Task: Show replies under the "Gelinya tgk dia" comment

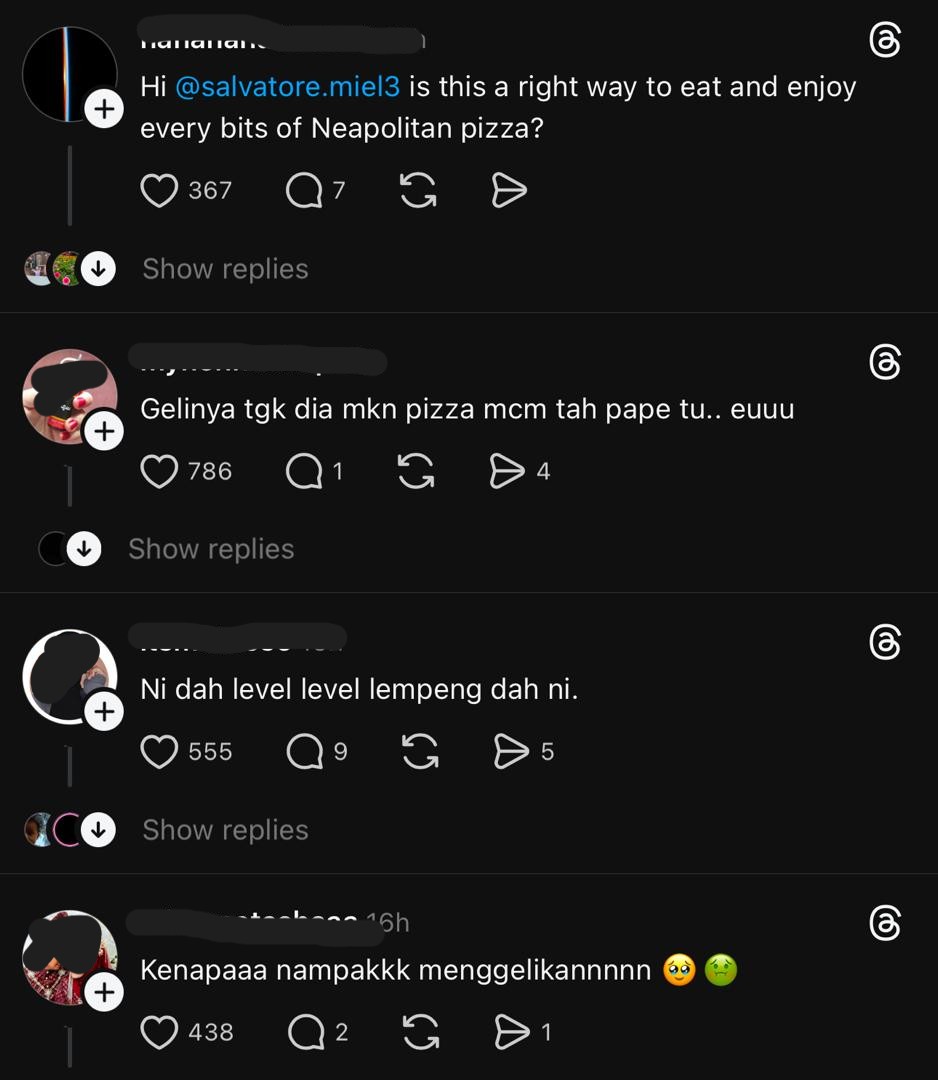Action: coord(211,549)
